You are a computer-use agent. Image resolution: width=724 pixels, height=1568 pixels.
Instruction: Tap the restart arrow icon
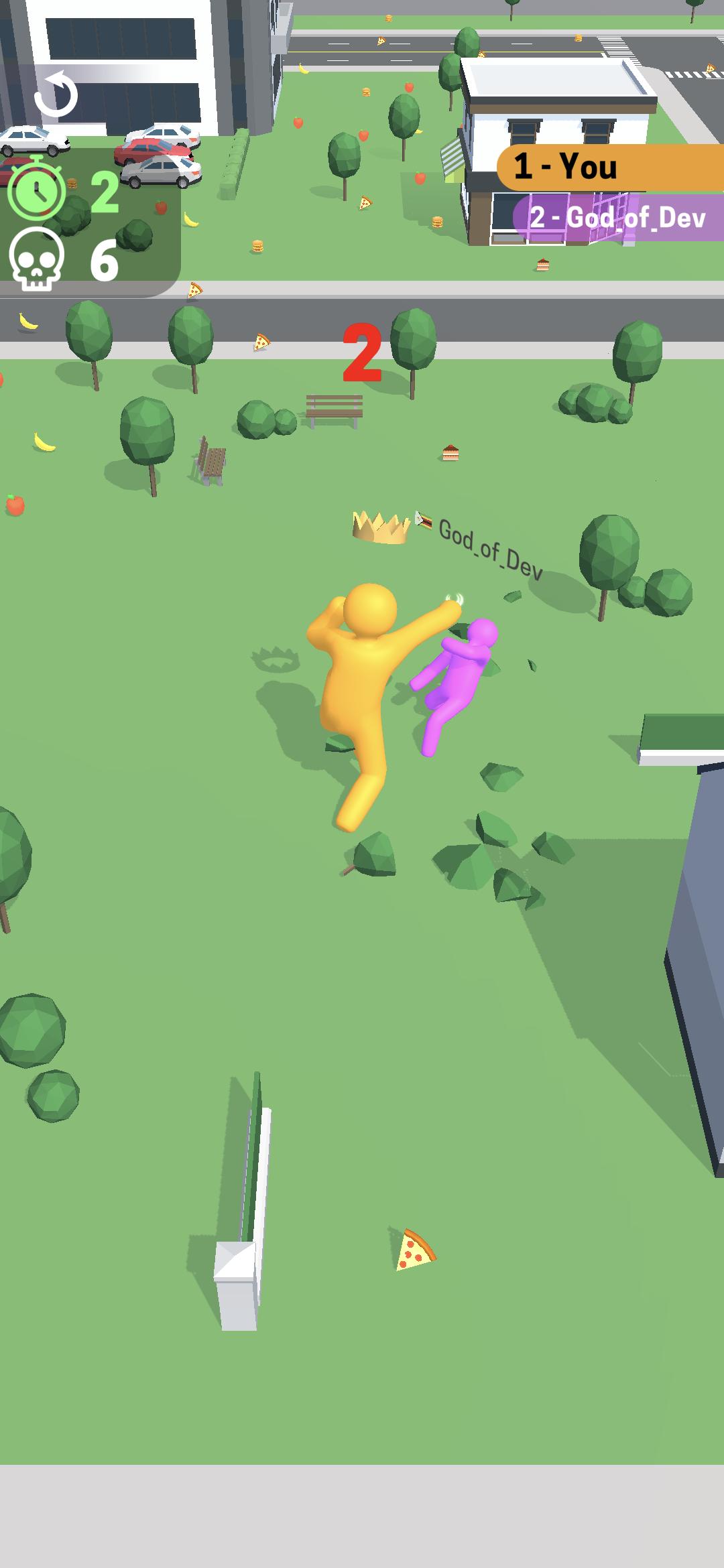coord(56,94)
